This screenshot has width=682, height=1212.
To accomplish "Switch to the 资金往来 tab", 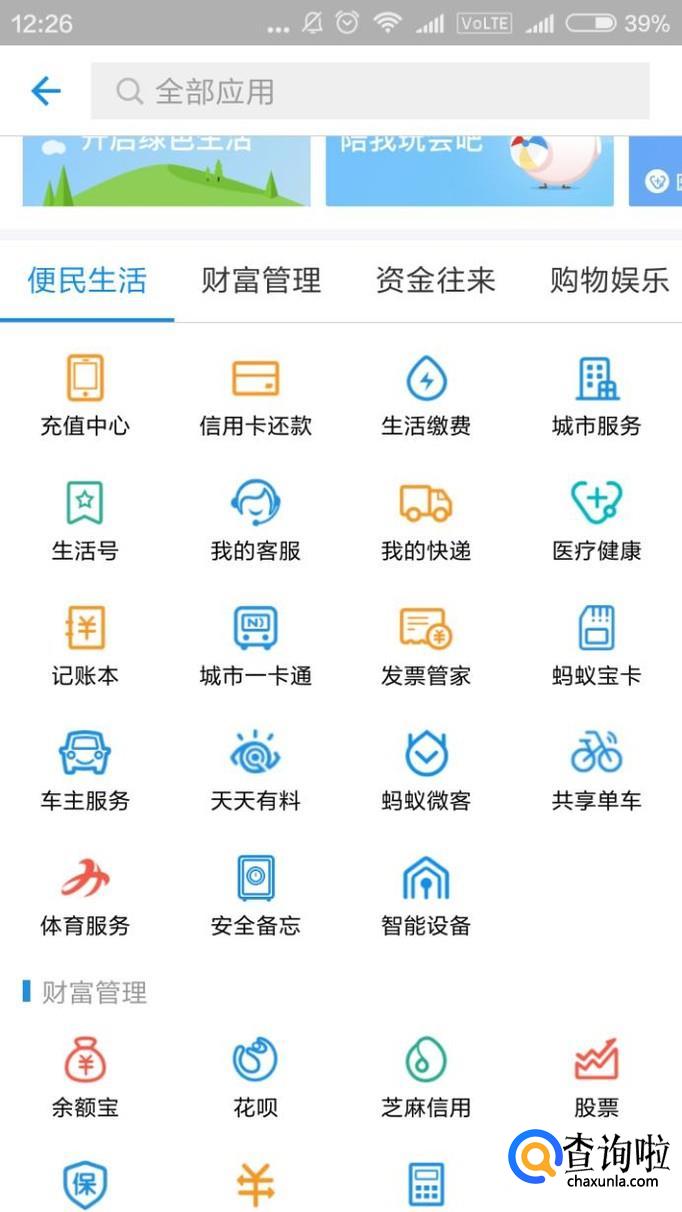I will (435, 280).
